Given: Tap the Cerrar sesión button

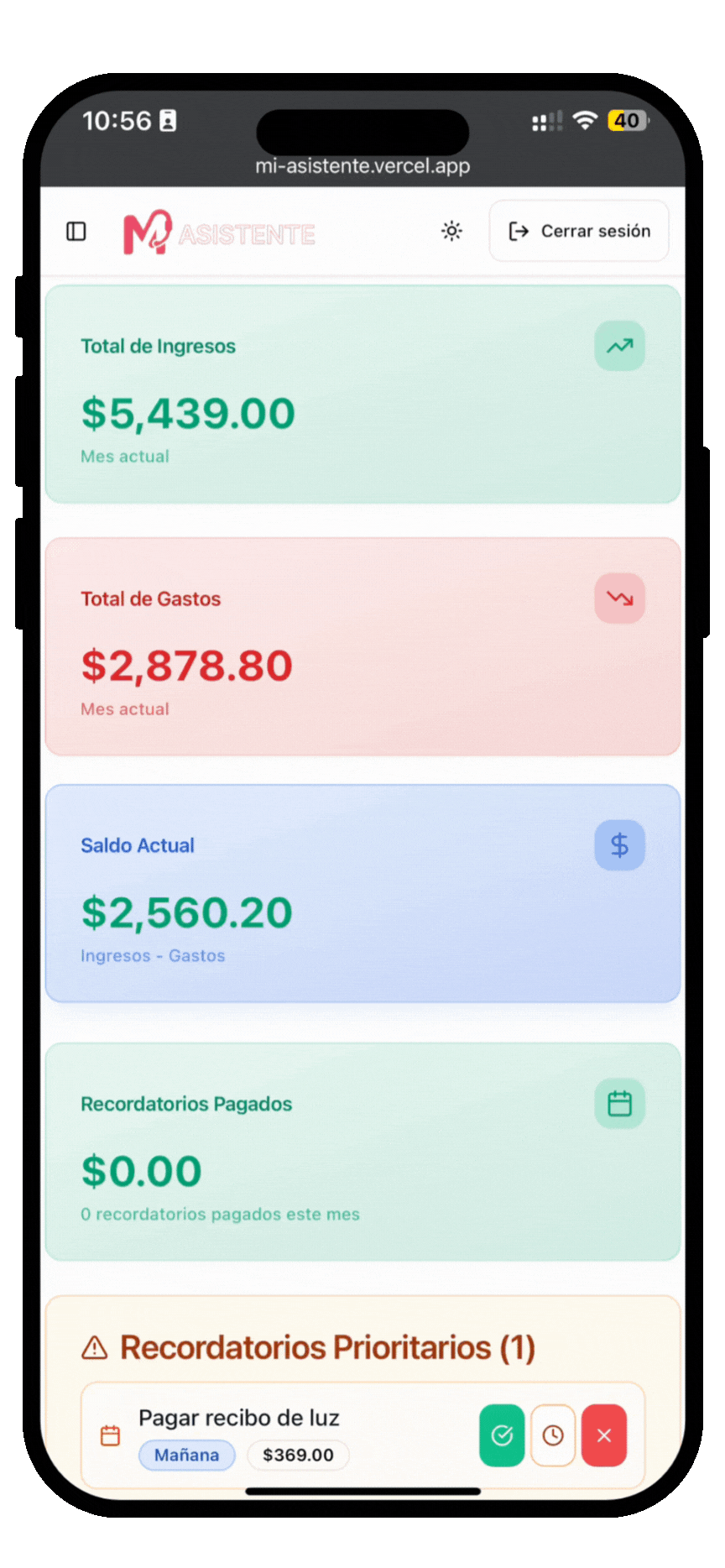Looking at the screenshot, I should (x=579, y=231).
